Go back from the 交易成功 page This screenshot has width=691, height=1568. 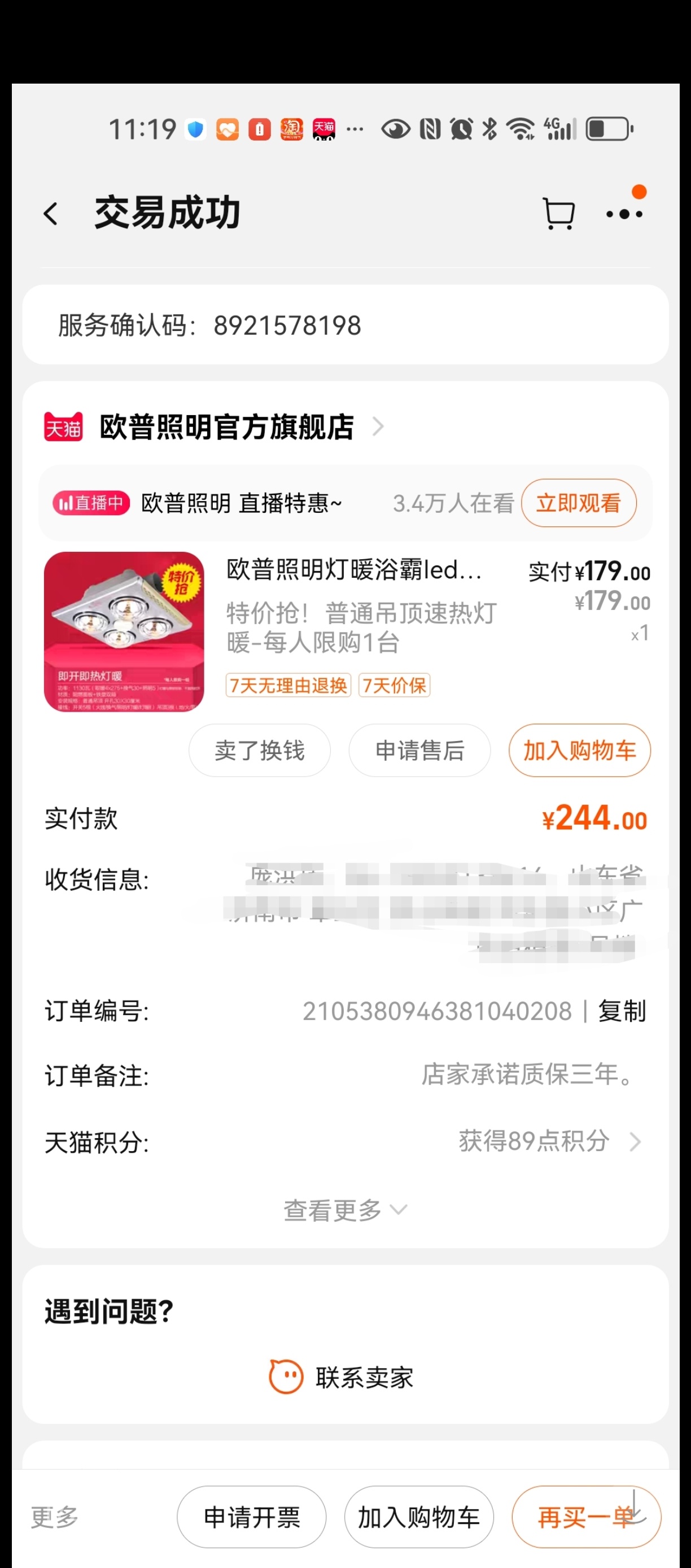pyautogui.click(x=51, y=214)
